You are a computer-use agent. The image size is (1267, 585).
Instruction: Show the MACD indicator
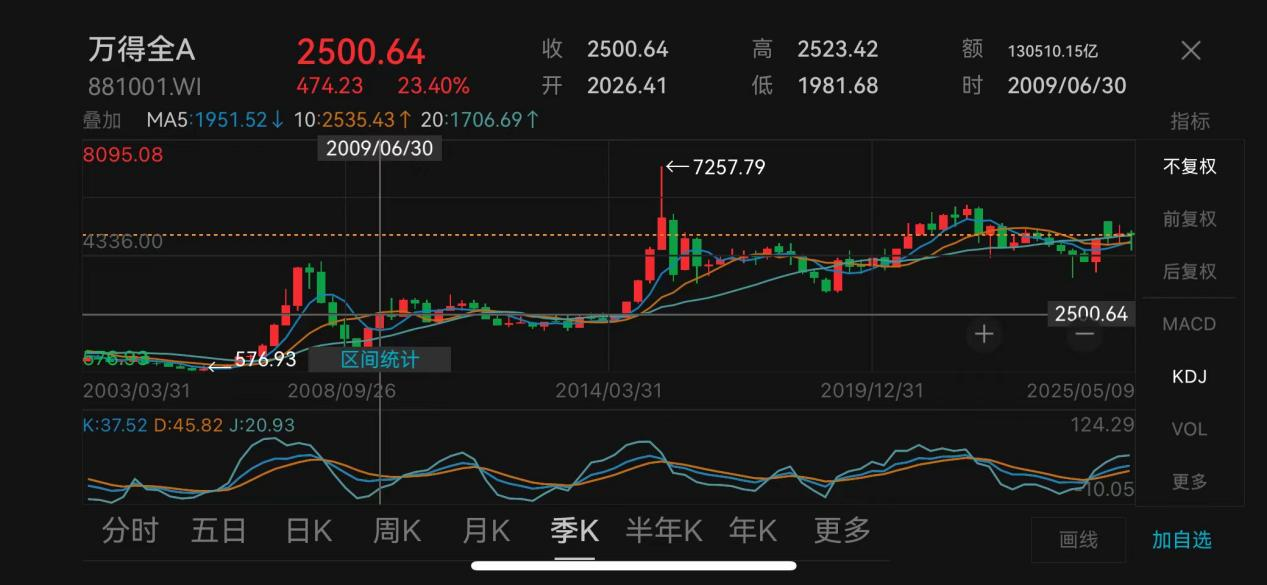[x=1189, y=324]
